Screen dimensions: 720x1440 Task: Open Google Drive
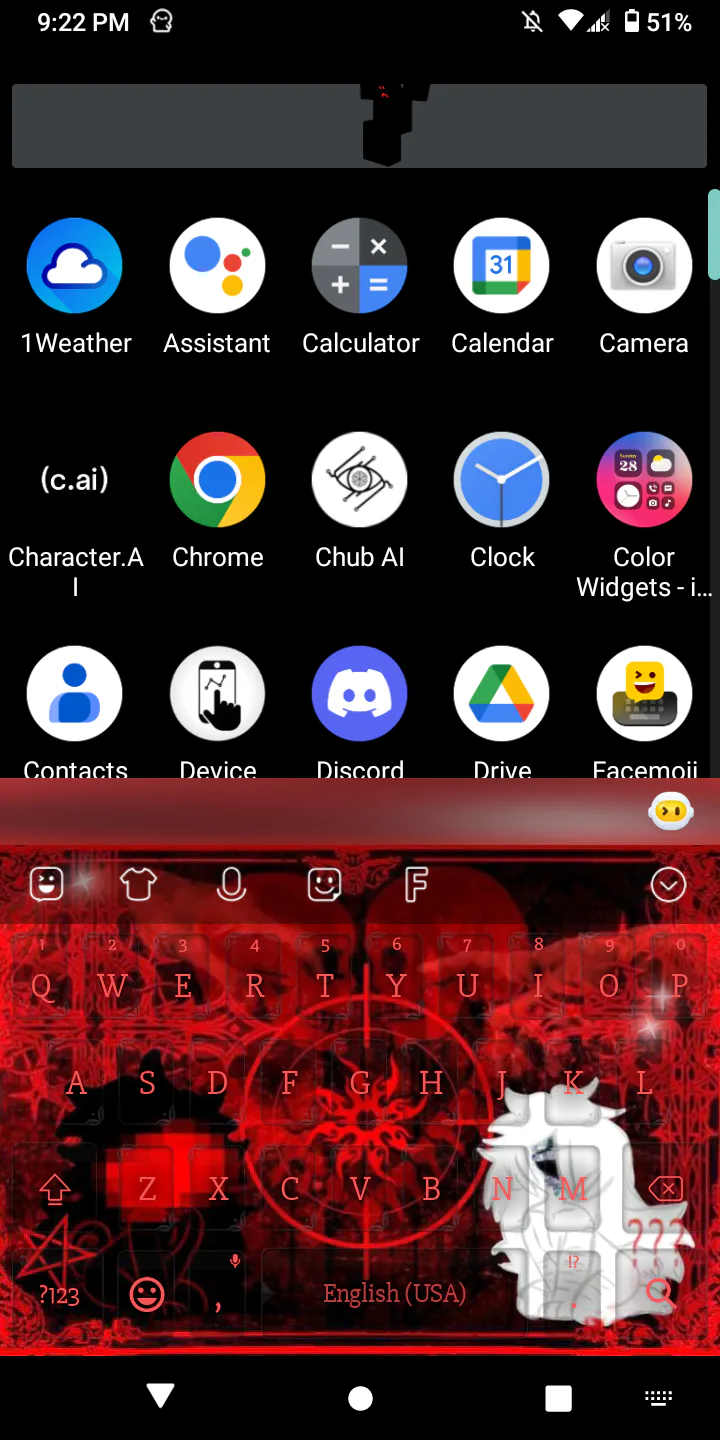point(502,694)
